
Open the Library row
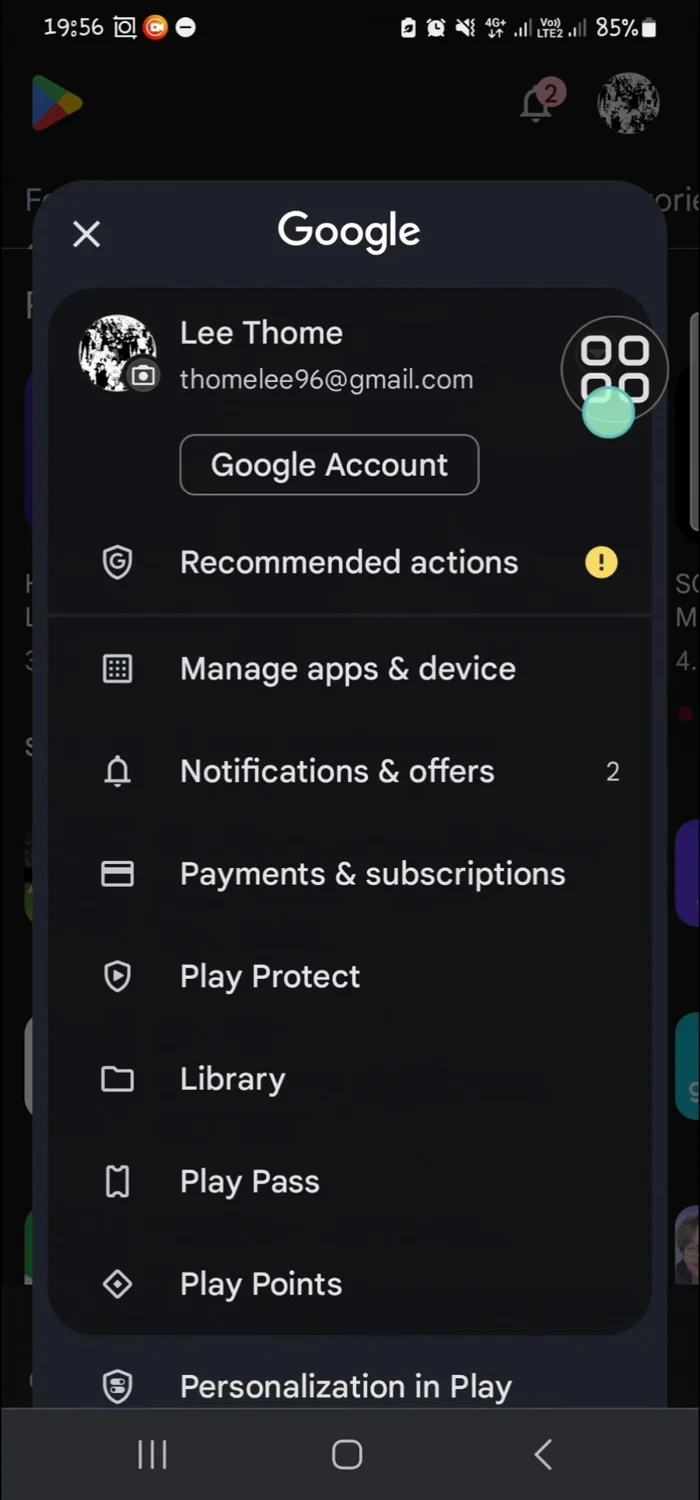coord(232,1079)
